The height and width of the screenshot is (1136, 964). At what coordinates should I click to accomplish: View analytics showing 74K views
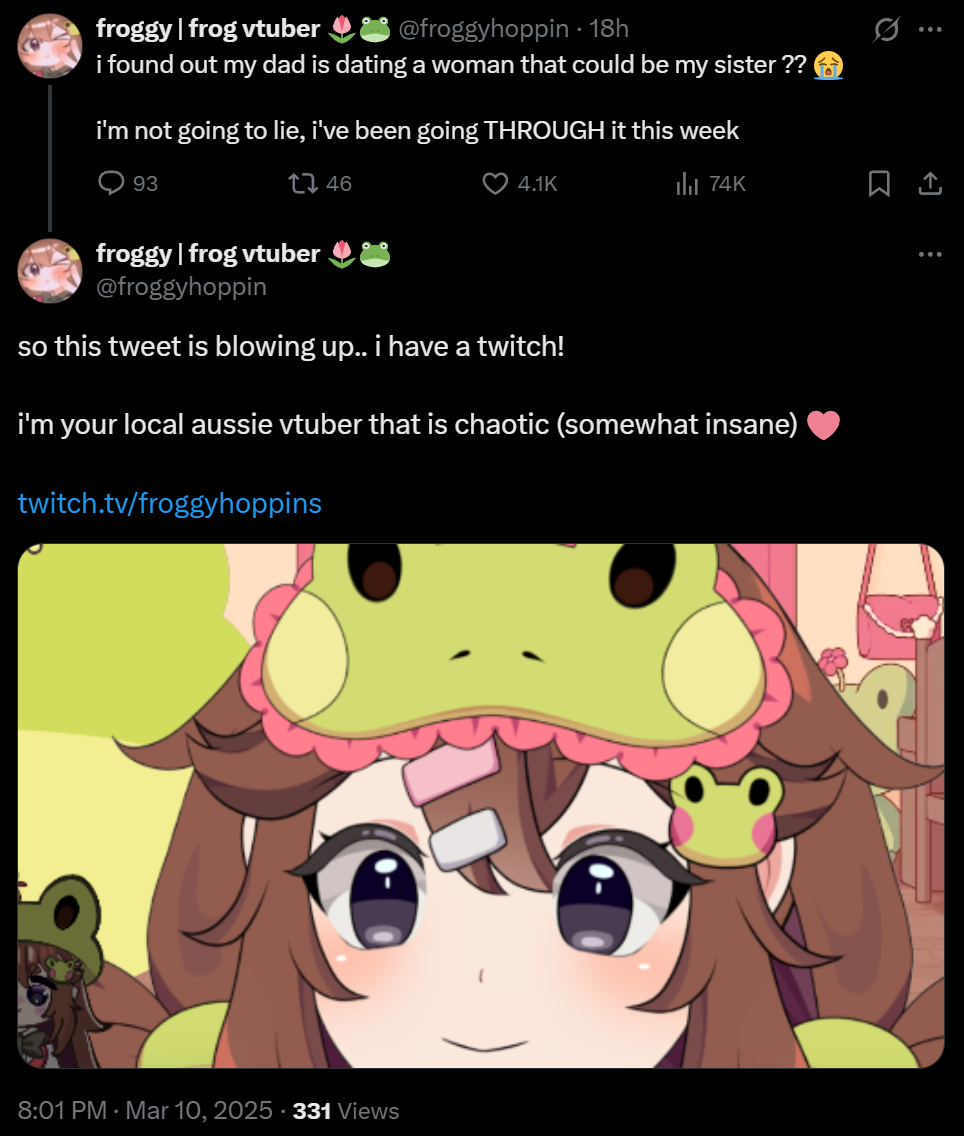pos(688,183)
